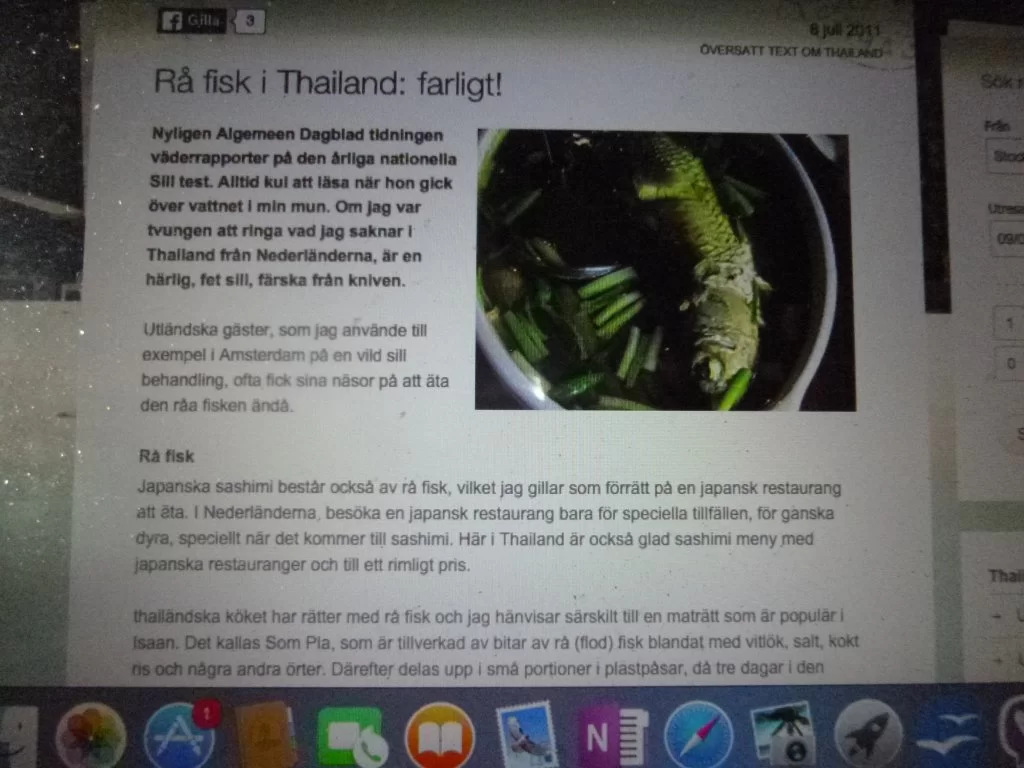The image size is (1024, 768).
Task: Launch Contacts from the dock
Action: 264,737
